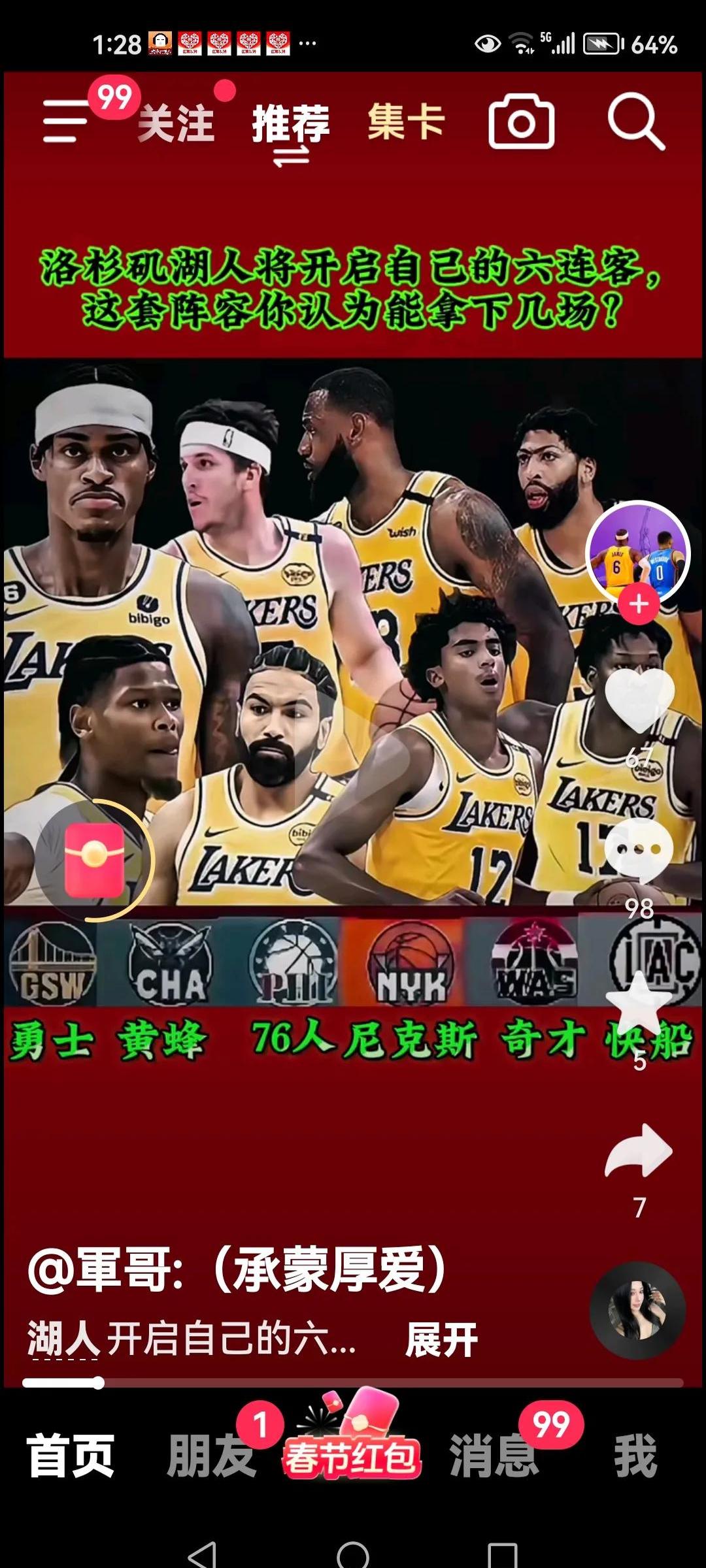Open the 消息 tab

tap(494, 1456)
